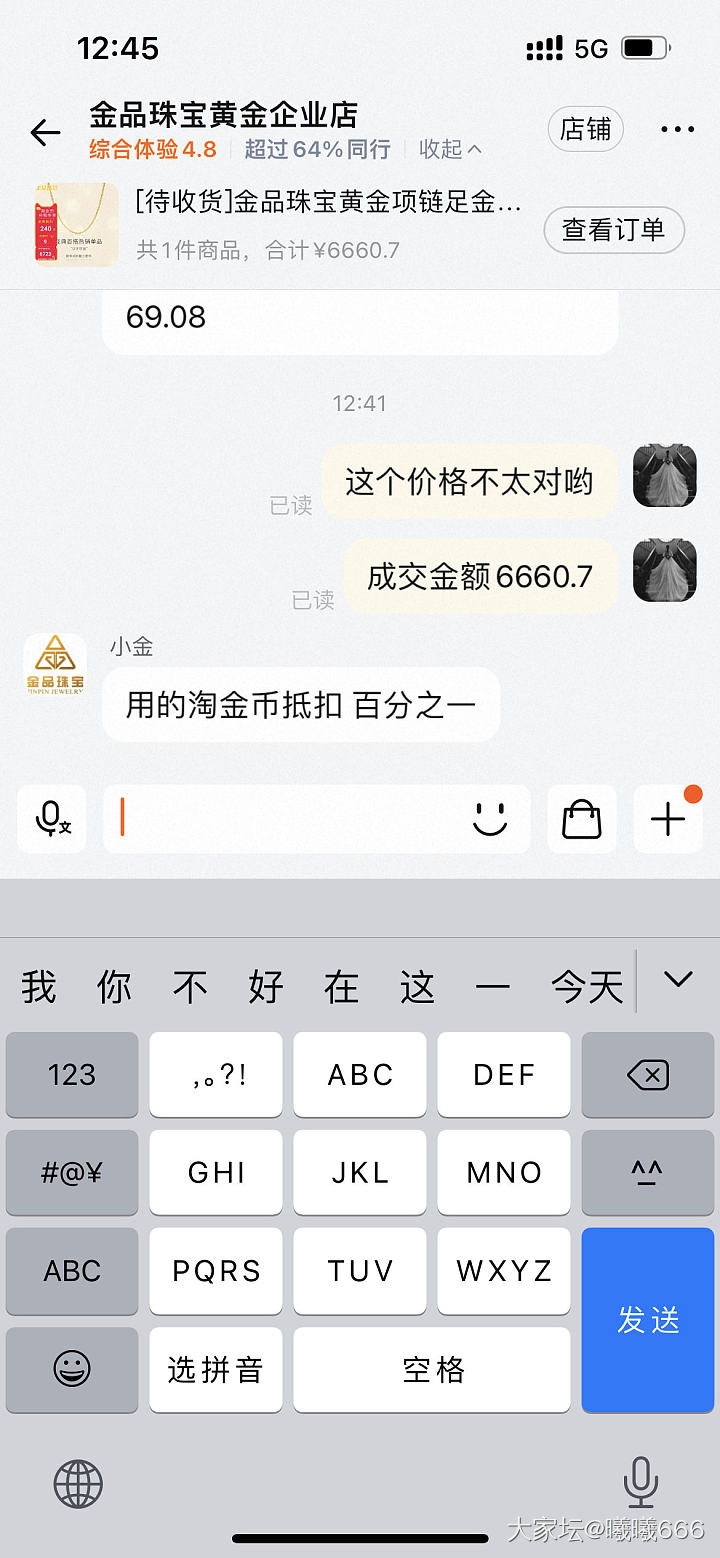
Task: Switch input language with globe key
Action: [x=78, y=1483]
